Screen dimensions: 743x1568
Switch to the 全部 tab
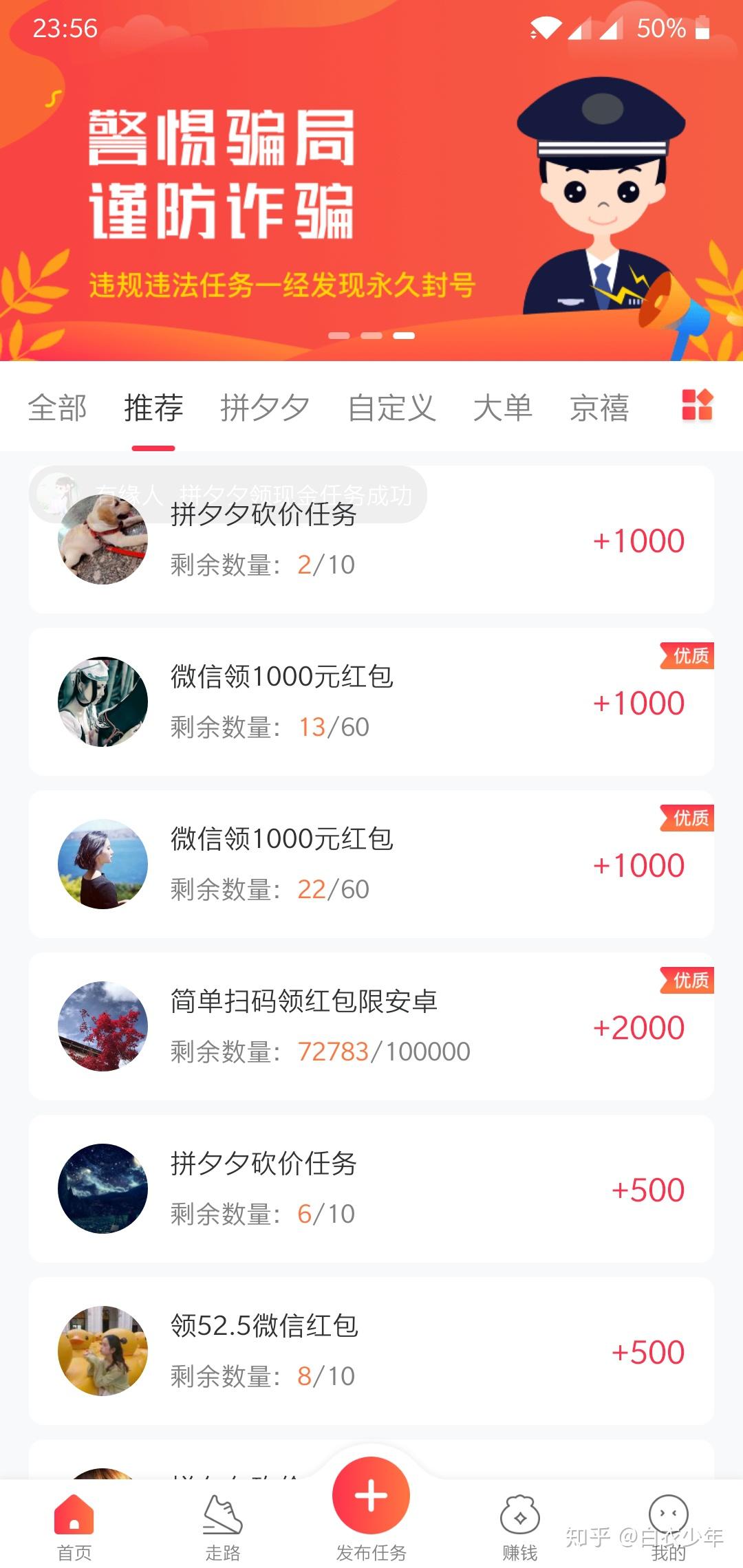pyautogui.click(x=57, y=408)
